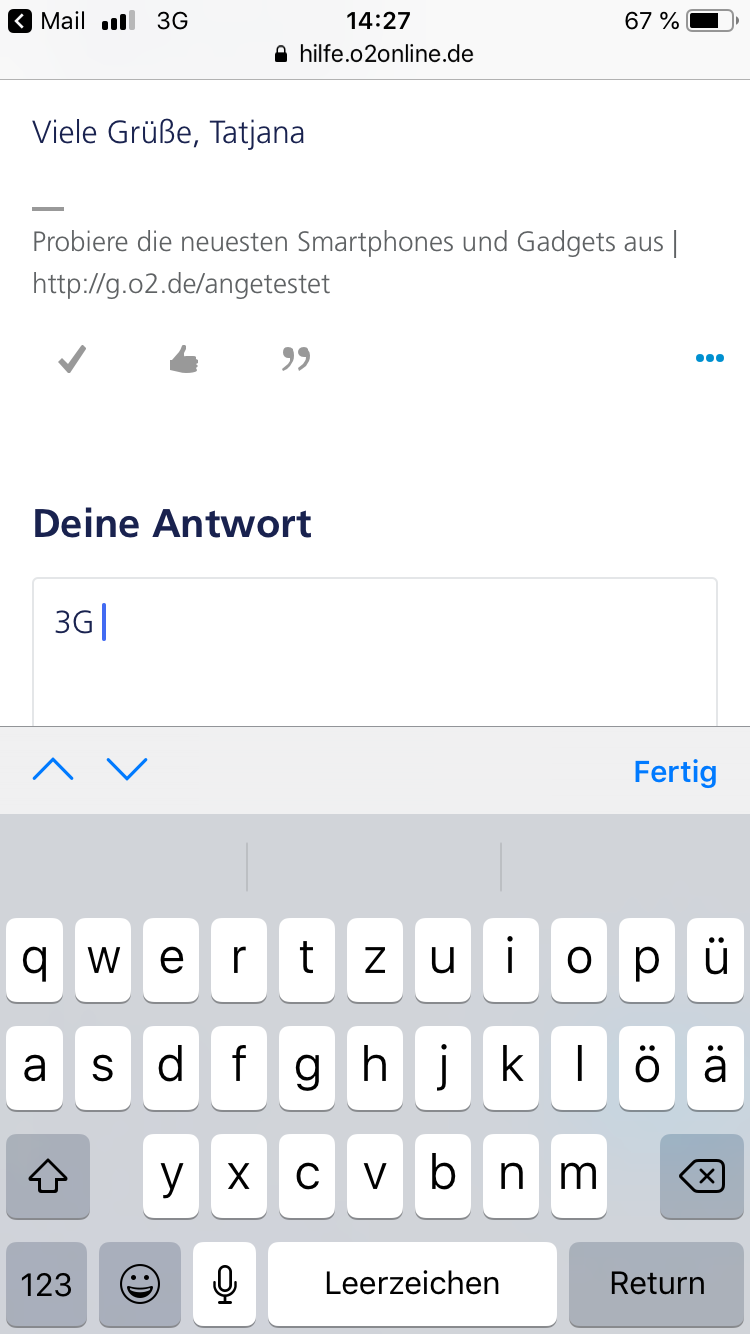Open the emoji keyboard
Screen dimensions: 750x1334
tap(140, 1284)
